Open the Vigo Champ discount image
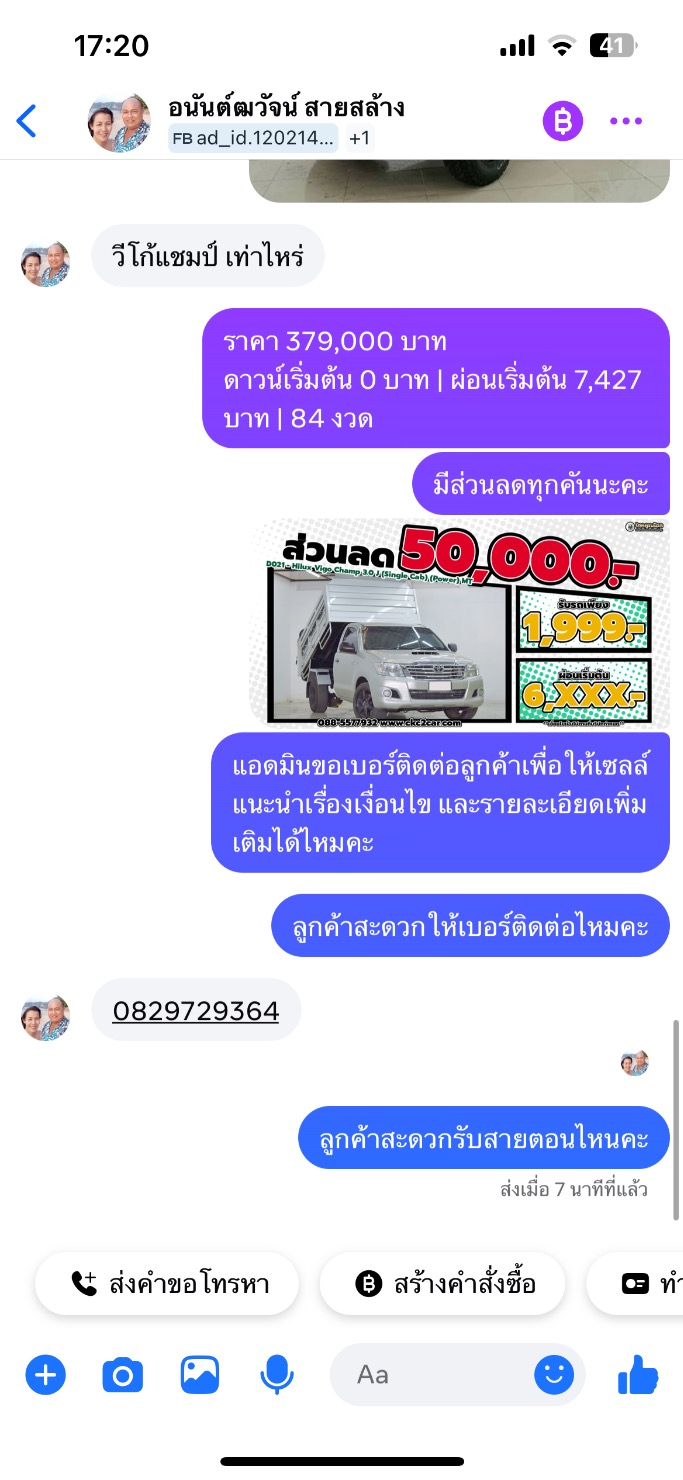The height and width of the screenshot is (1480, 683). 460,623
